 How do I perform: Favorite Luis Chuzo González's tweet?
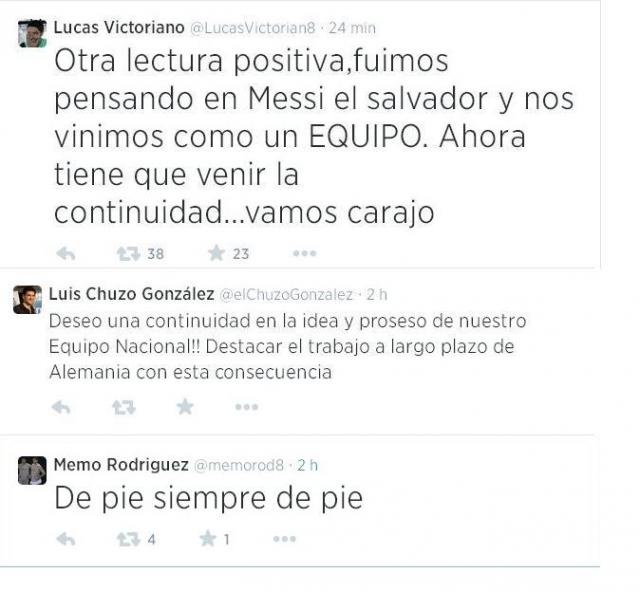click(x=185, y=407)
